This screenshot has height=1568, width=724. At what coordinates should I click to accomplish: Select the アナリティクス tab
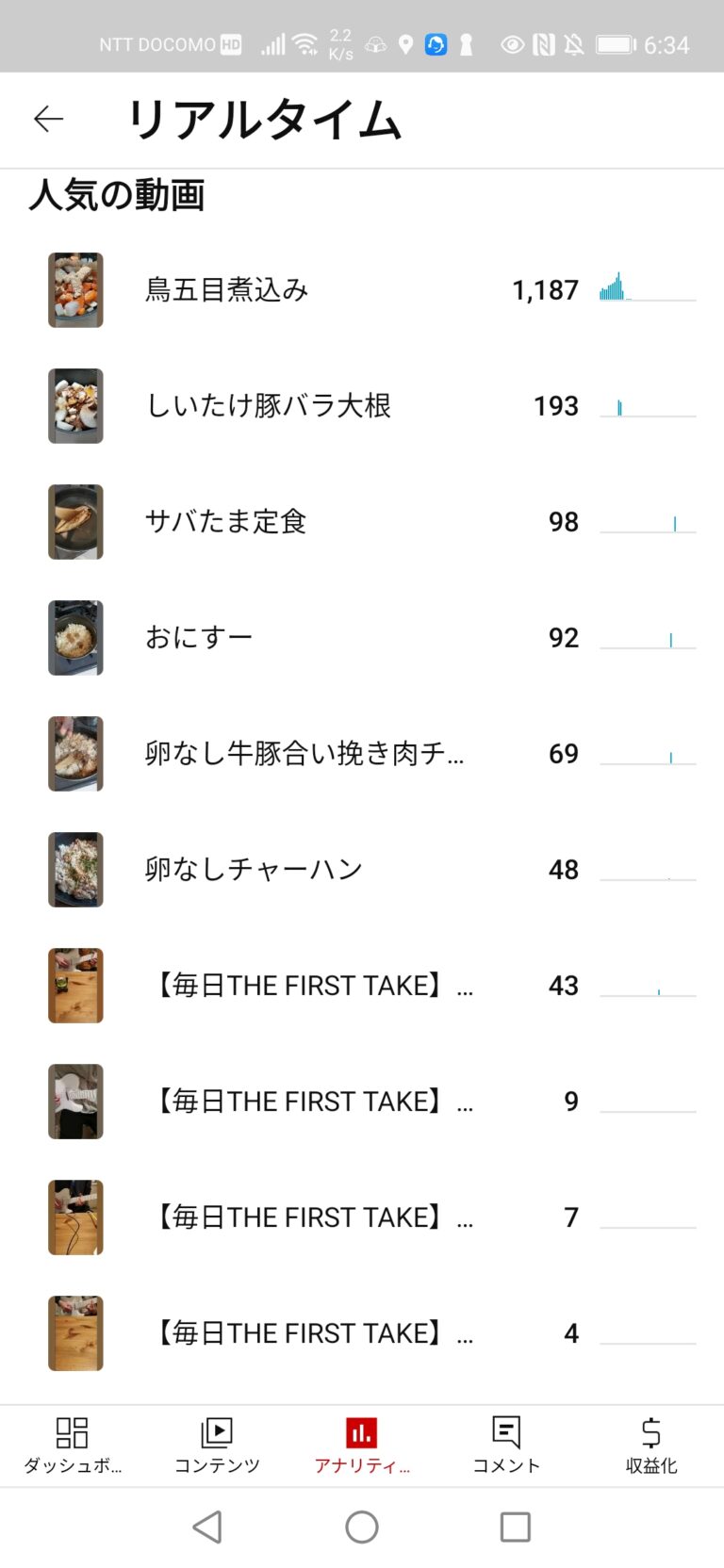[x=362, y=1445]
